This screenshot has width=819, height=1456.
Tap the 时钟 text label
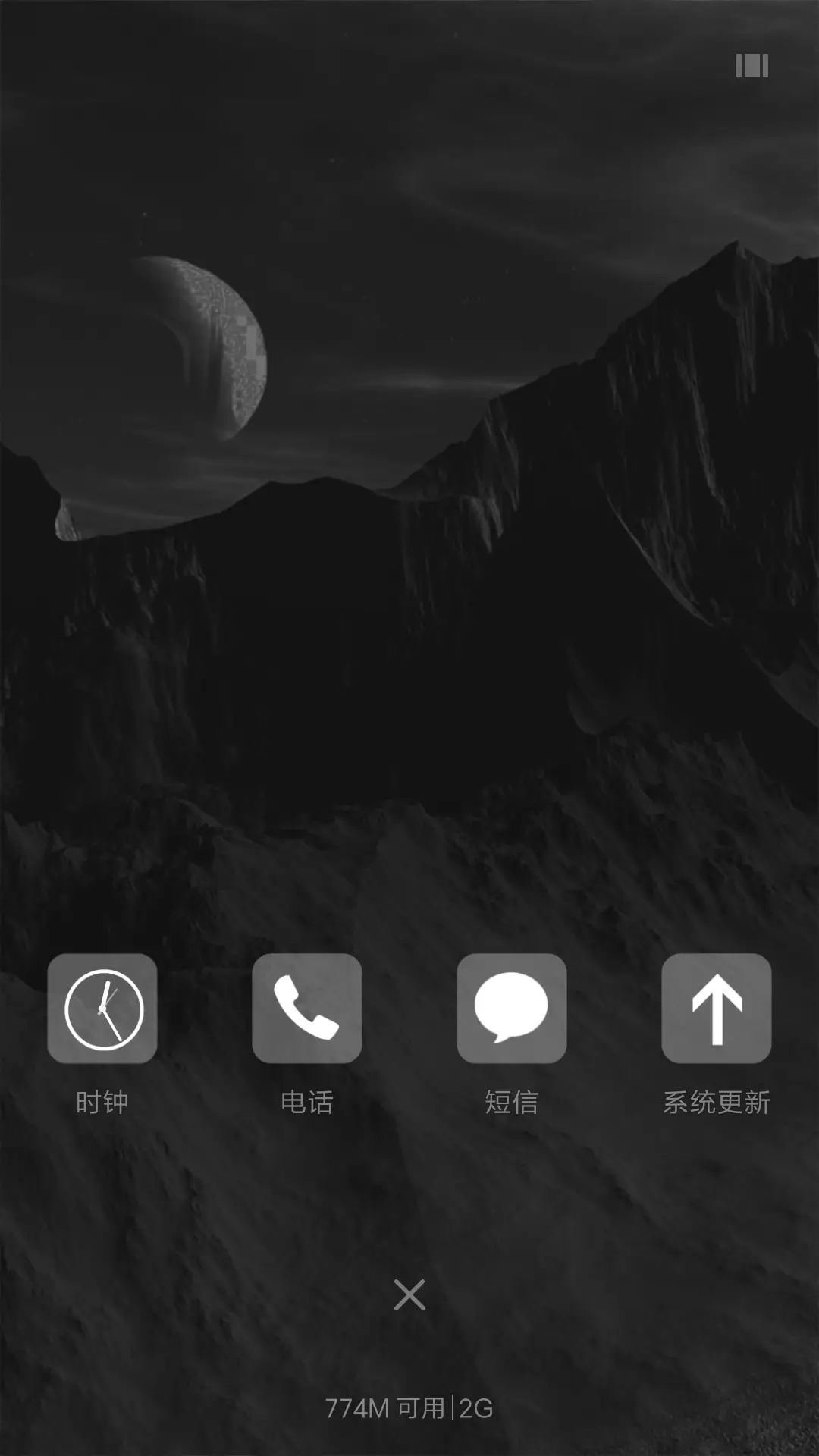click(104, 1103)
